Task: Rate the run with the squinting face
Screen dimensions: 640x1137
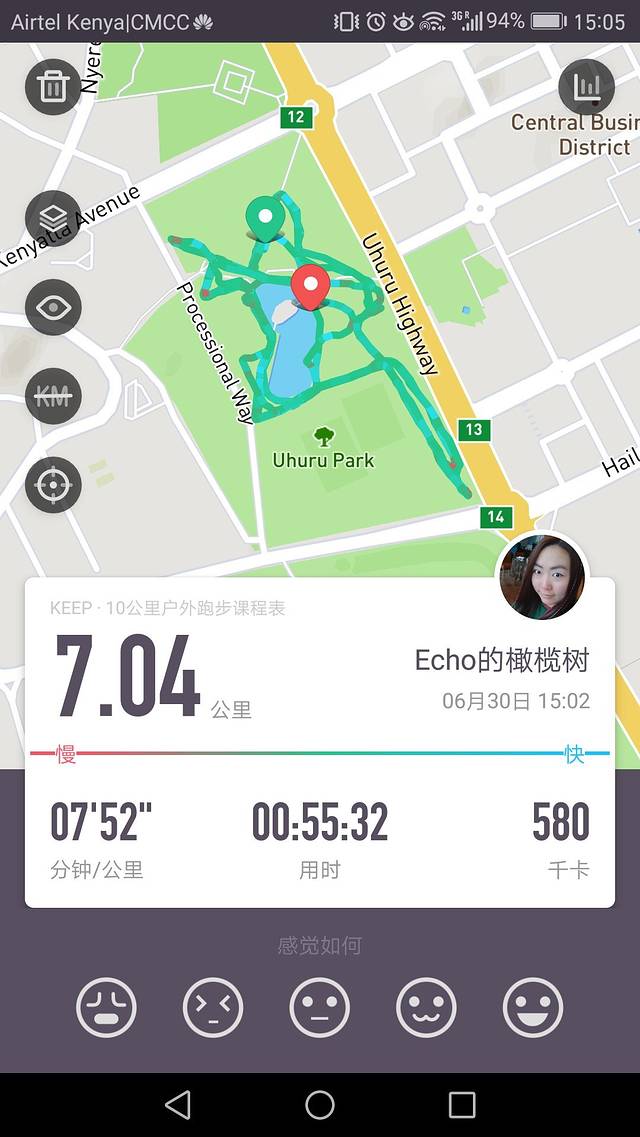Action: click(213, 1007)
